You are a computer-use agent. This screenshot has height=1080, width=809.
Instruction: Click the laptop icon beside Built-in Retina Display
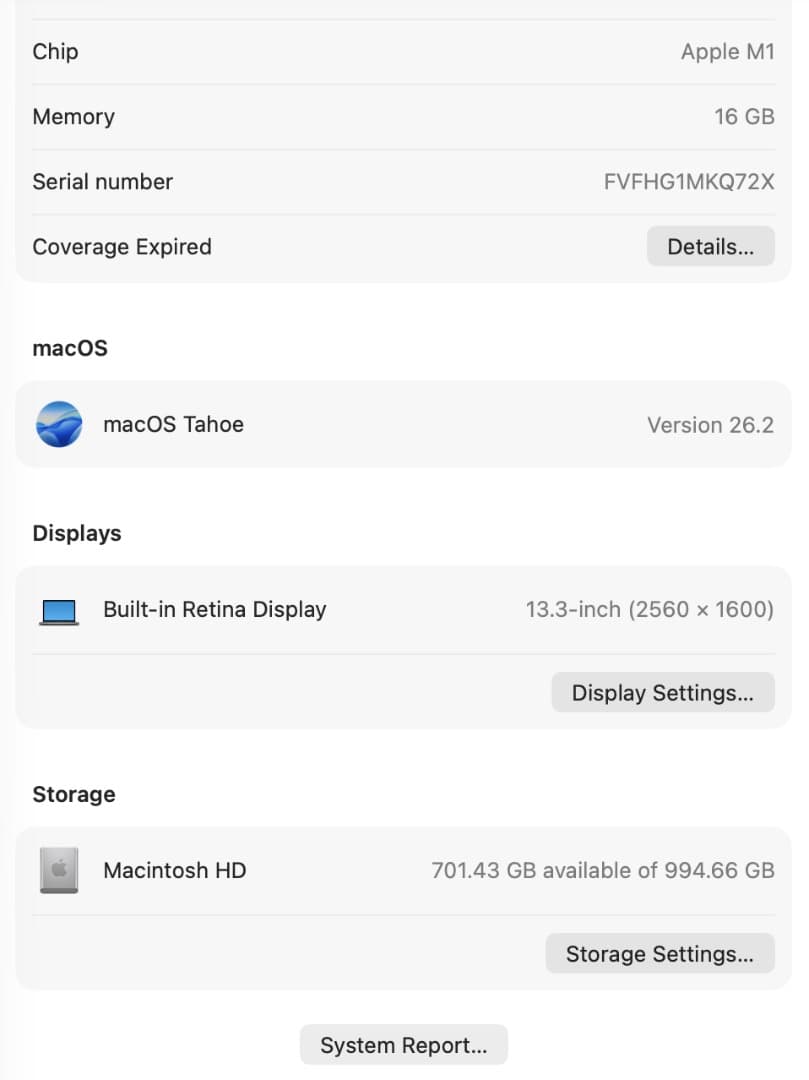click(x=58, y=609)
